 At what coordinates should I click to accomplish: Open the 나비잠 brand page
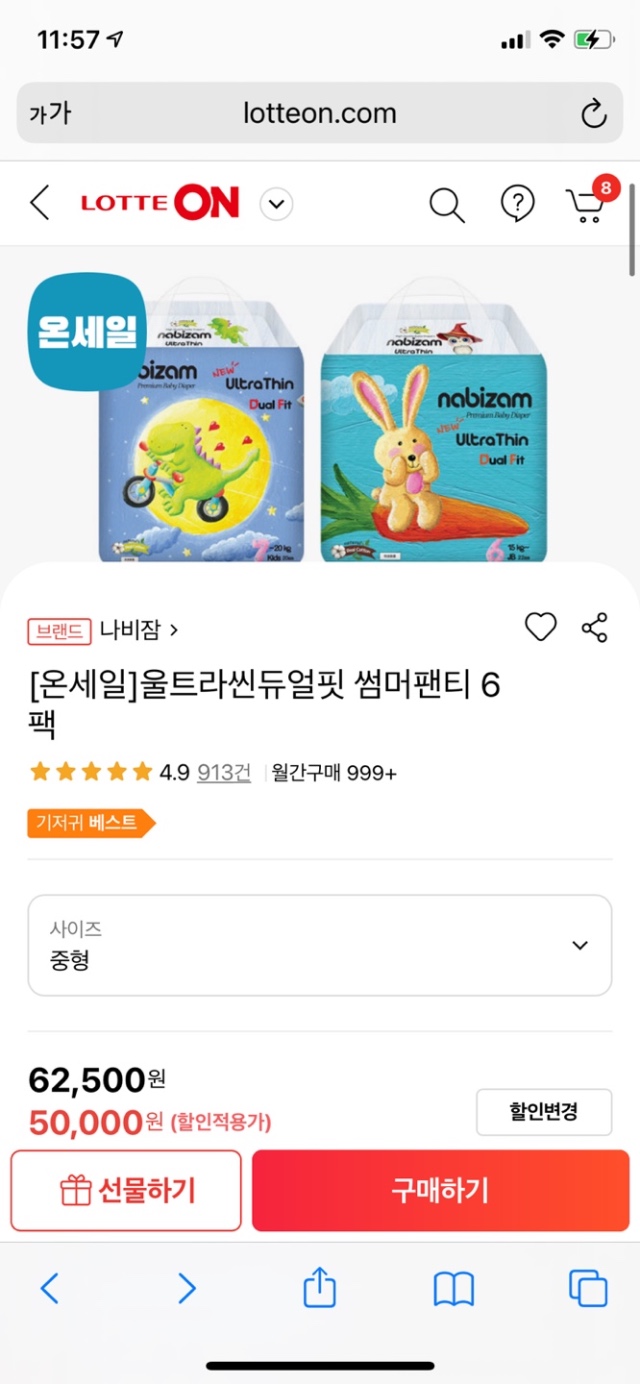tap(138, 630)
